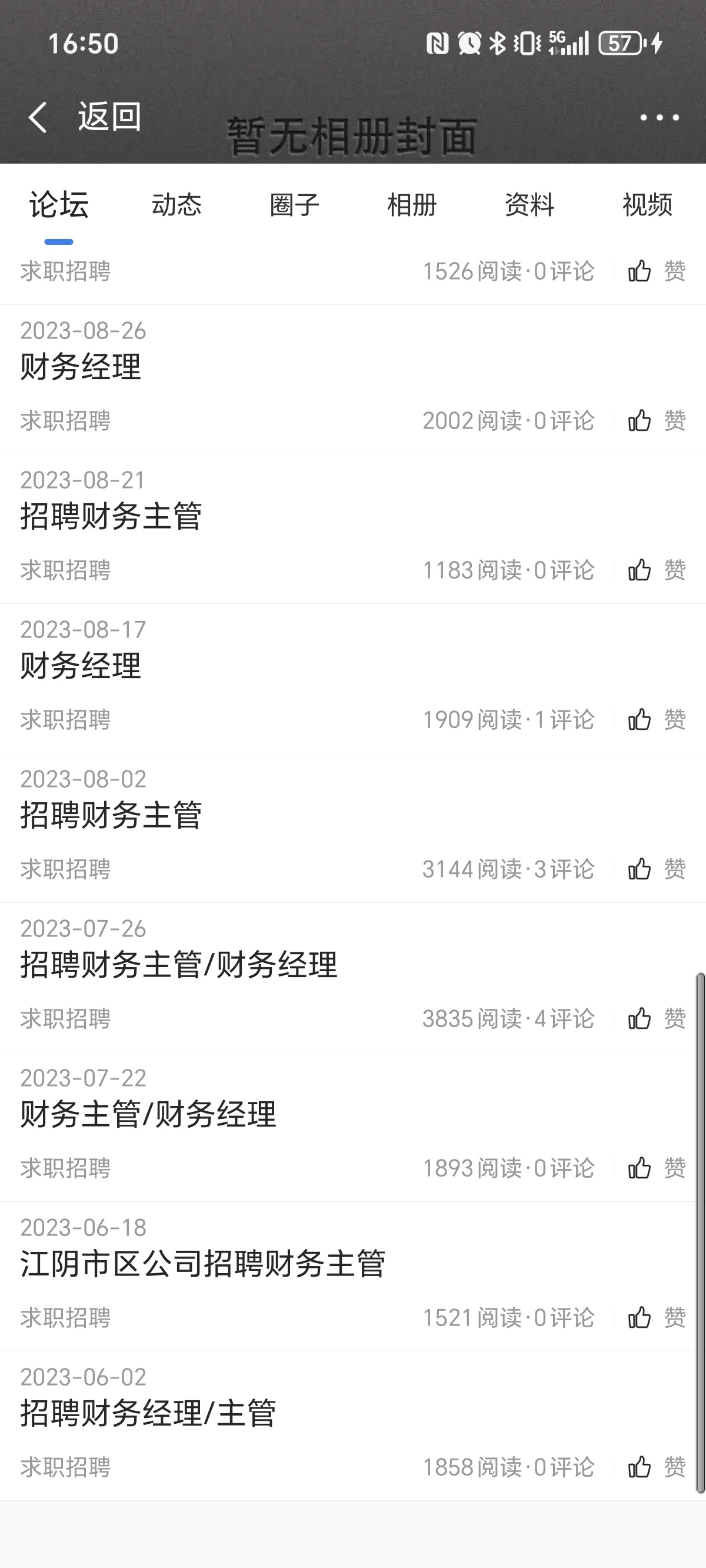
Task: Open the 2023-08-21 招聘财务主管 post
Action: [111, 516]
